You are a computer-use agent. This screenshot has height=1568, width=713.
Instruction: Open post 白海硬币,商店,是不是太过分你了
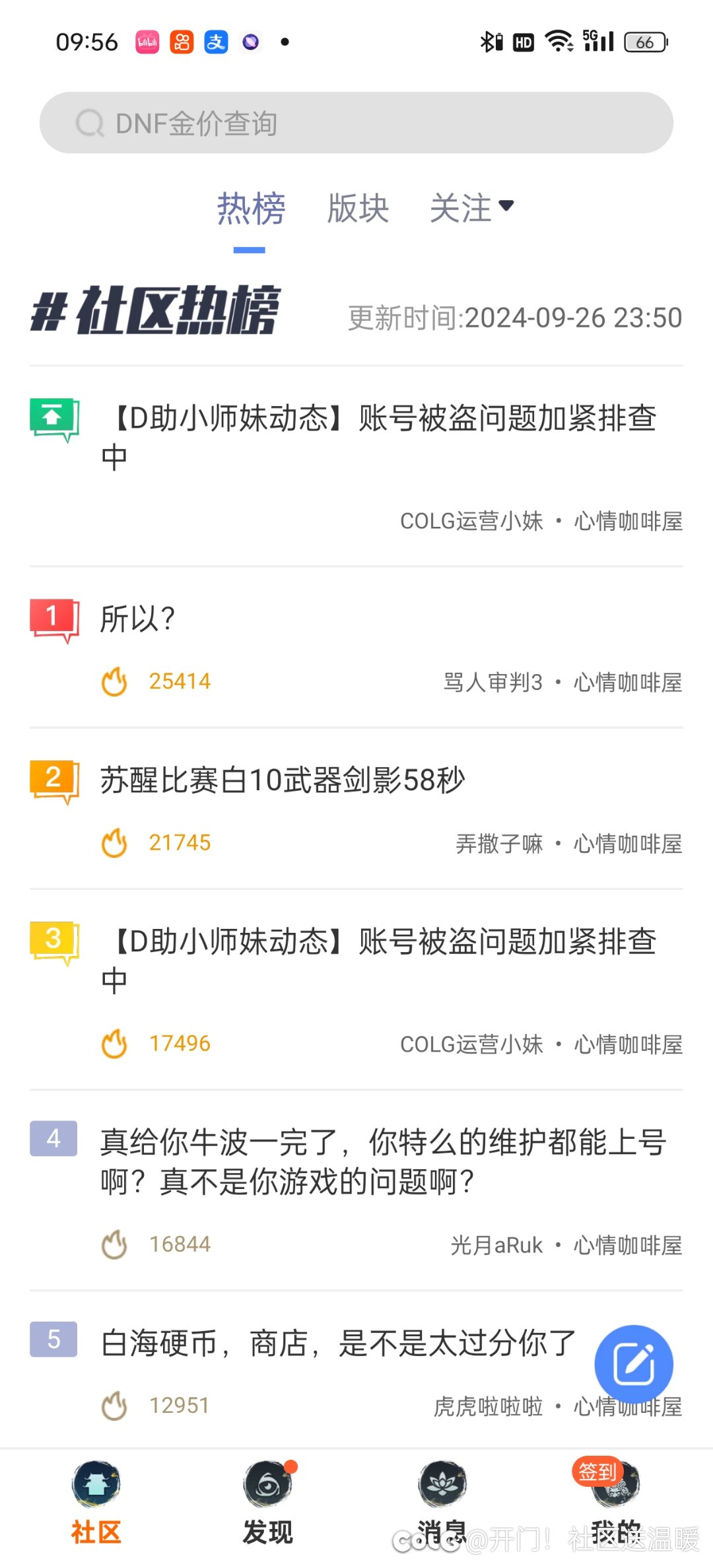coord(338,1344)
